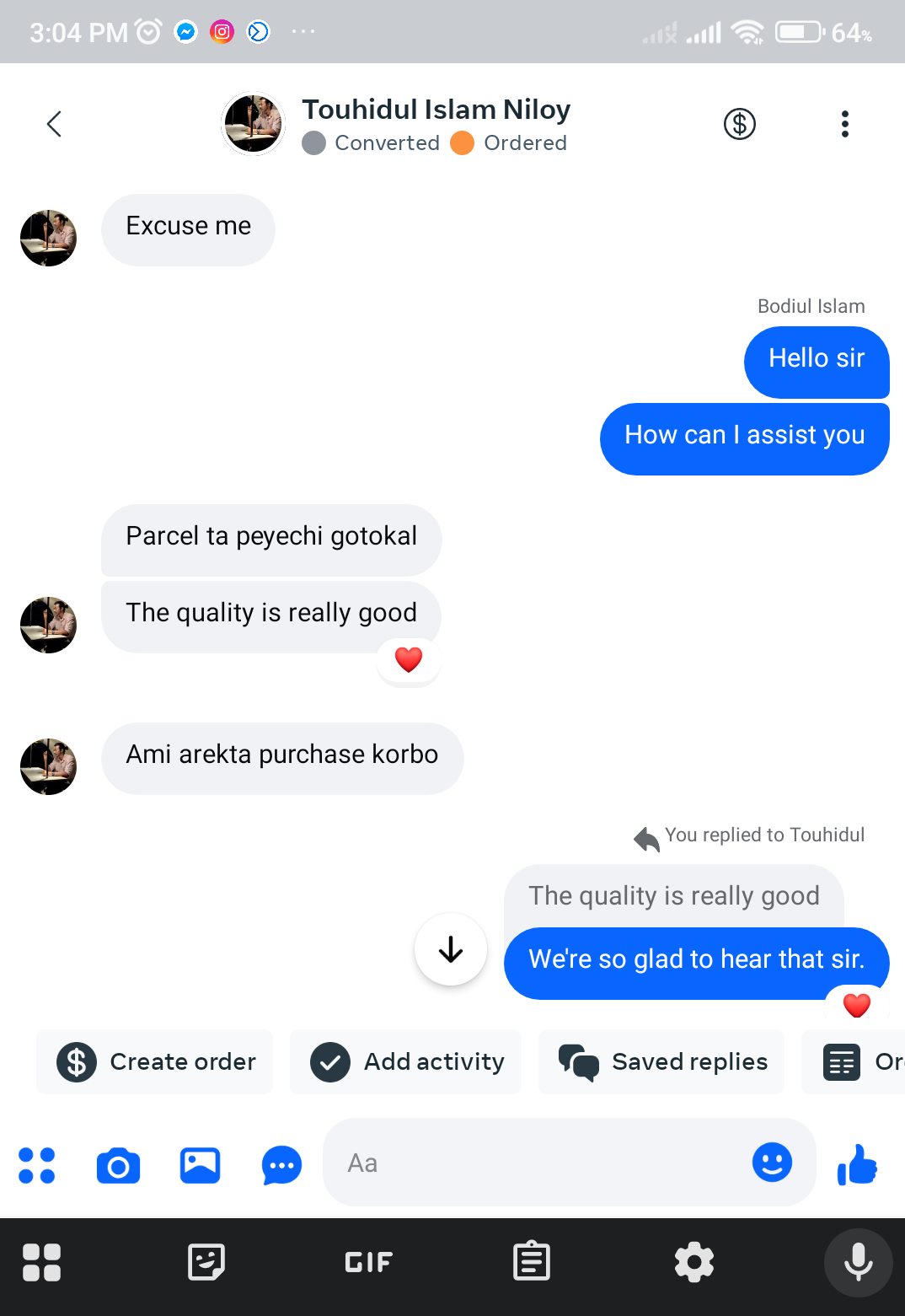
Task: Open the four-dot more options menu
Action: [x=37, y=1165]
